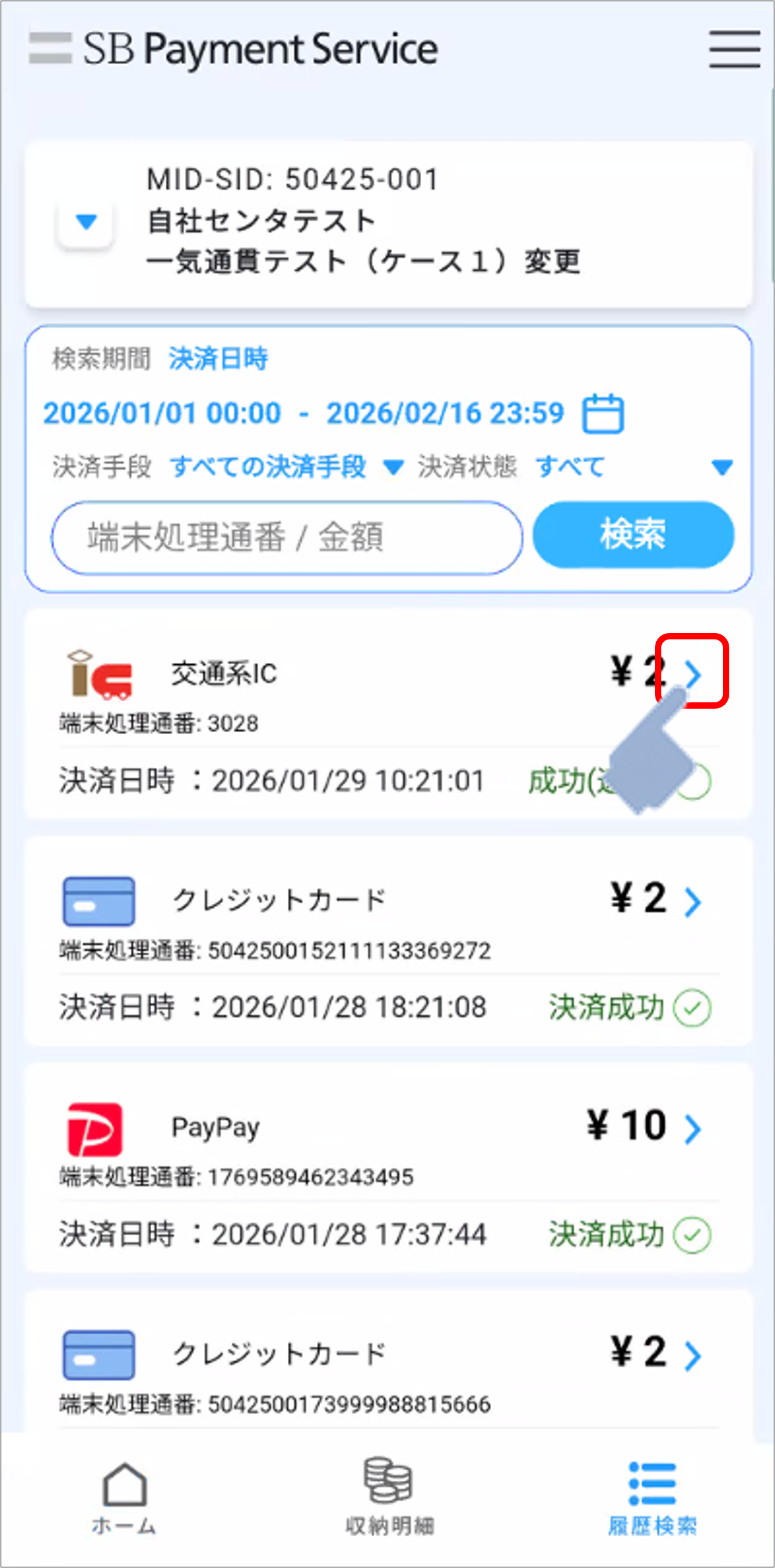The height and width of the screenshot is (1568, 775).
Task: Select the 履歴検索 tab
Action: pos(652,1497)
